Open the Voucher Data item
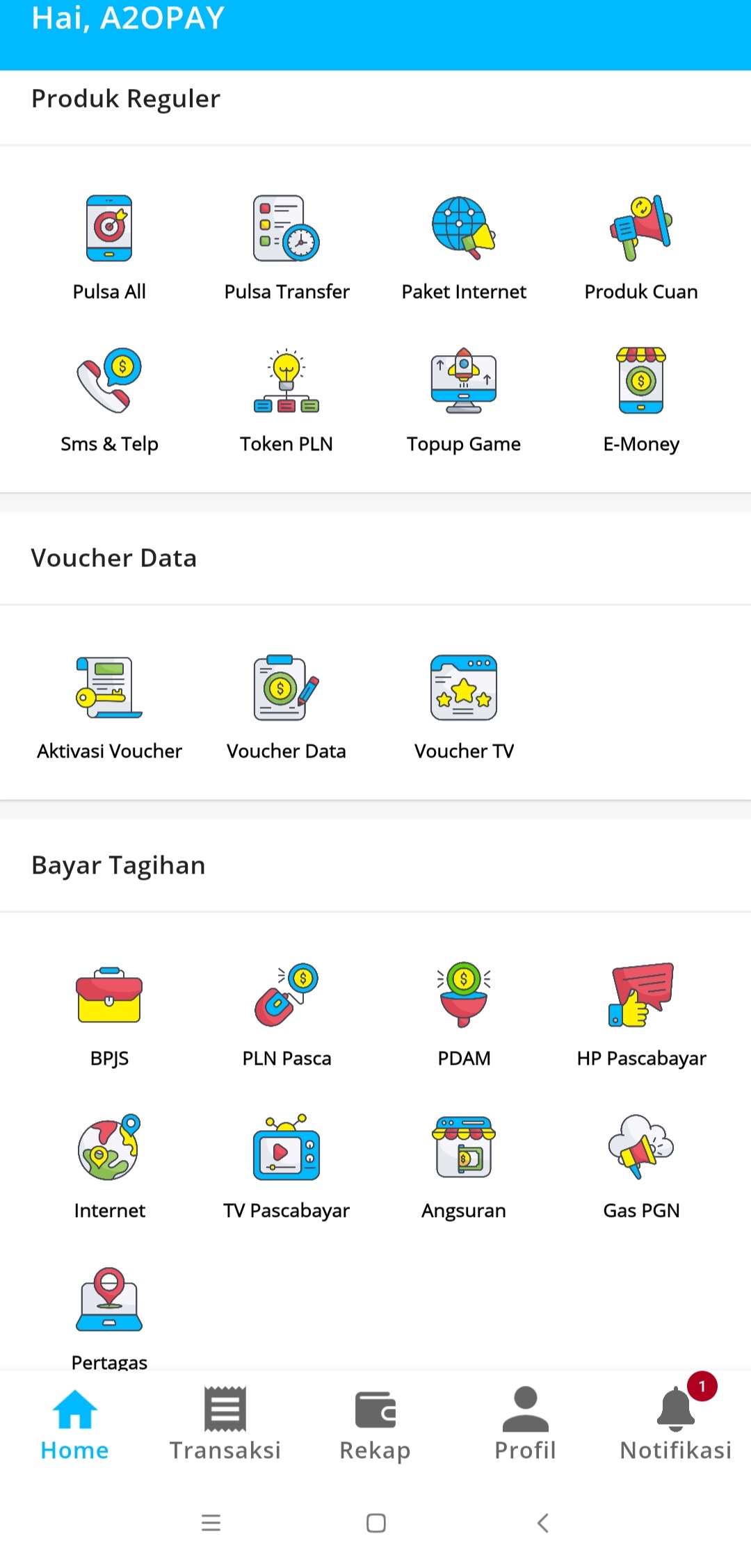Image resolution: width=751 pixels, height=1568 pixels. coord(286,703)
